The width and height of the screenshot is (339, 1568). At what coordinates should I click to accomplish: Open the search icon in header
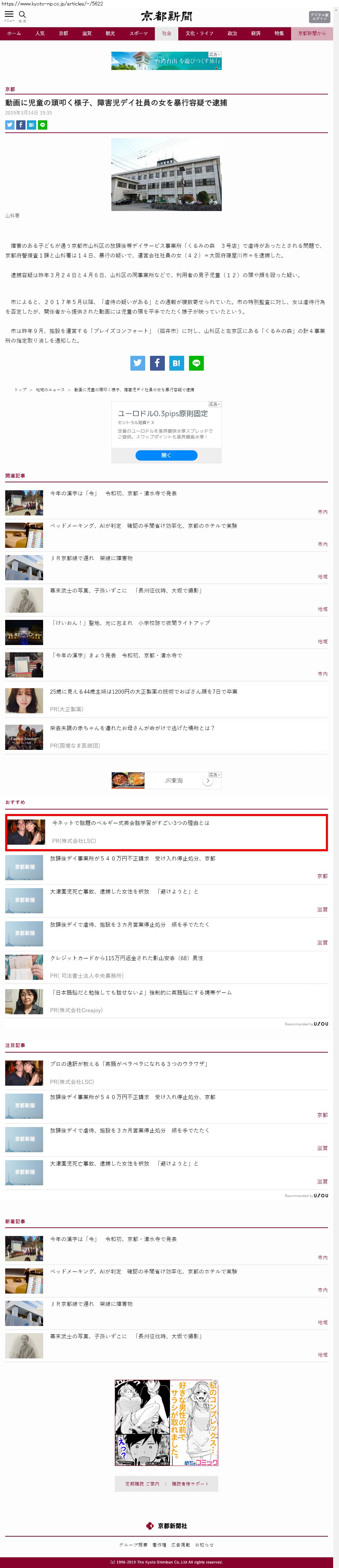[x=22, y=14]
